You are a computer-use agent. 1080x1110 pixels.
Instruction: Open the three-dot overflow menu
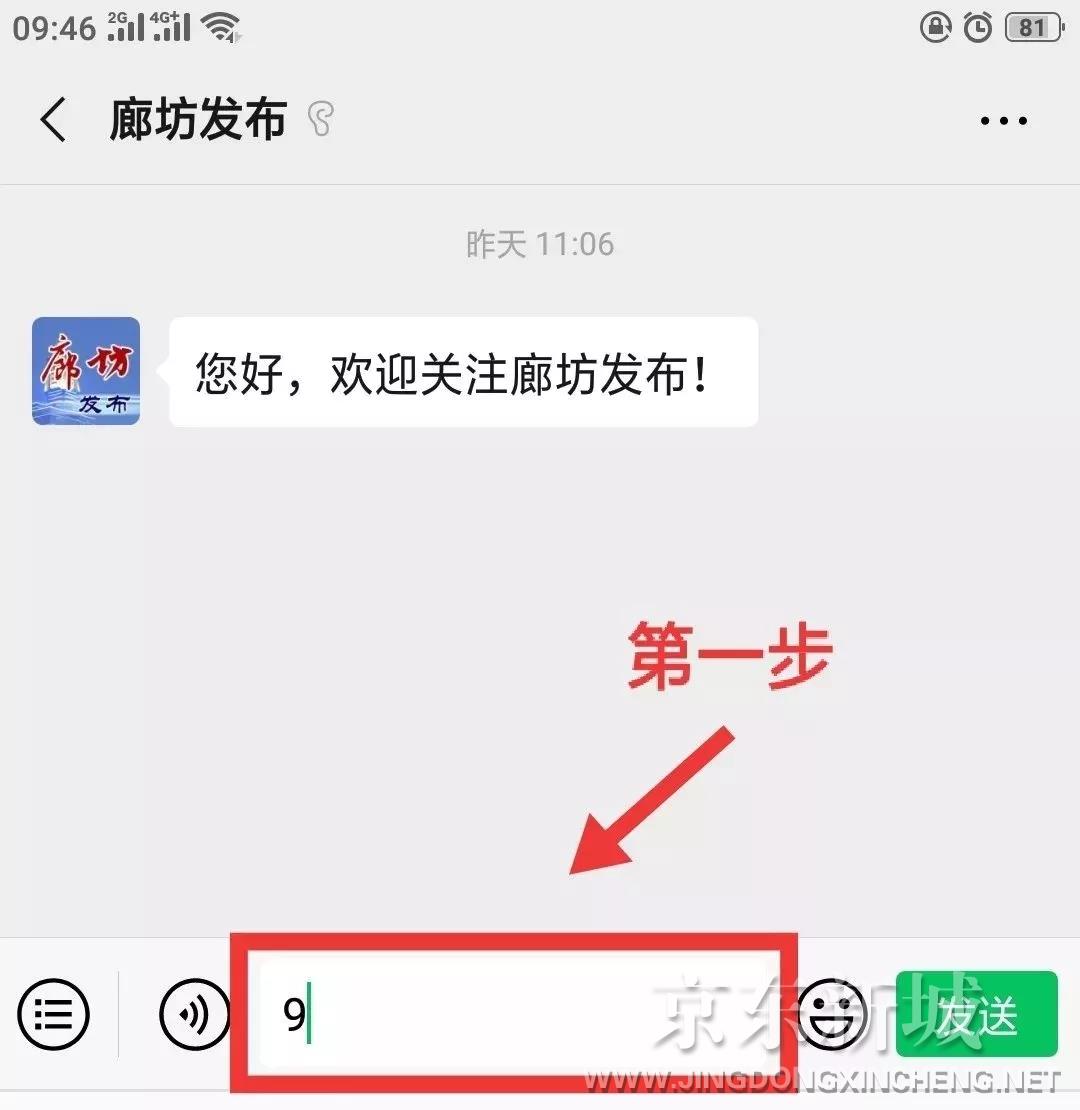1003,121
